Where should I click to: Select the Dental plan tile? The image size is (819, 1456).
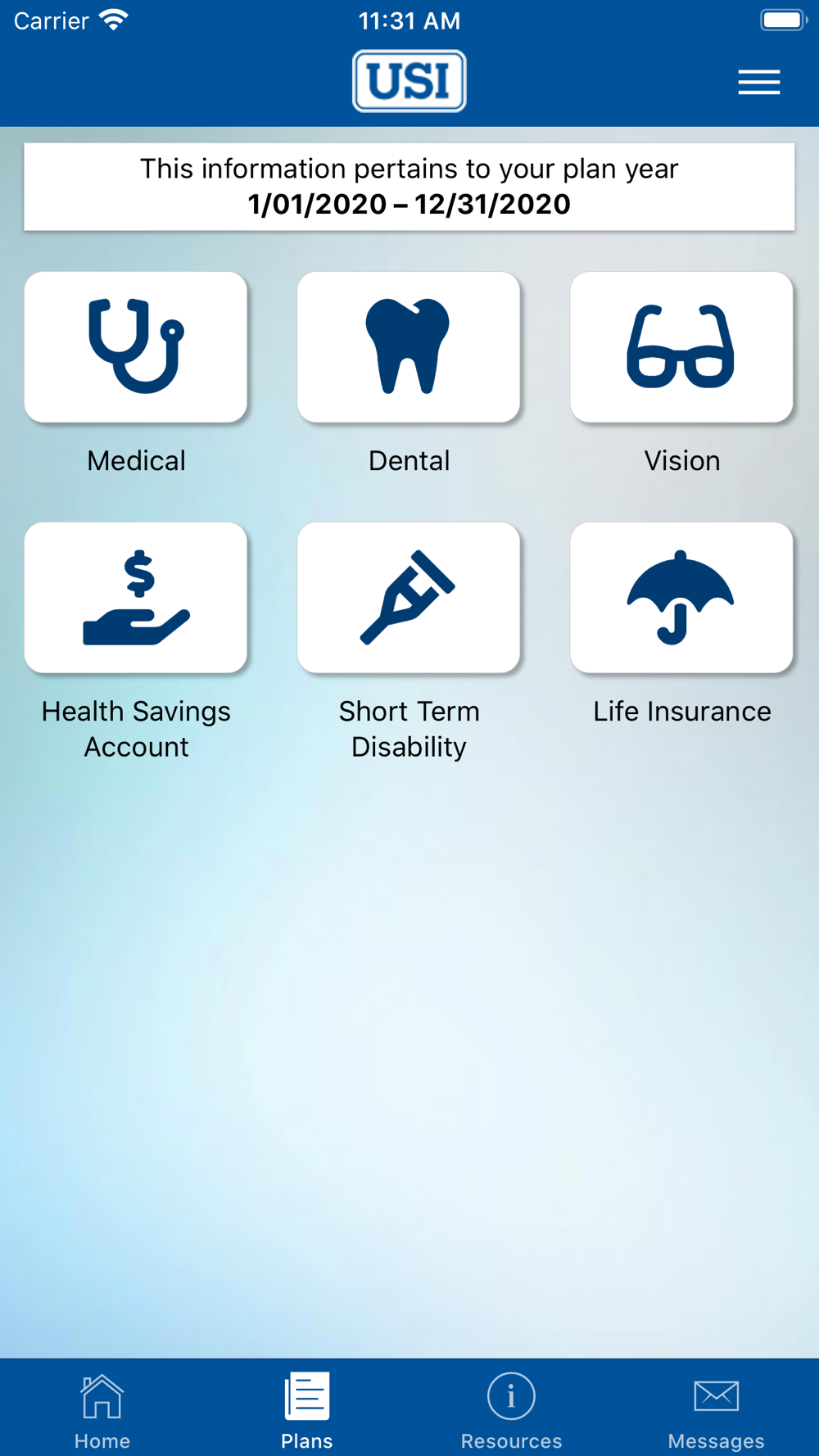click(x=409, y=347)
